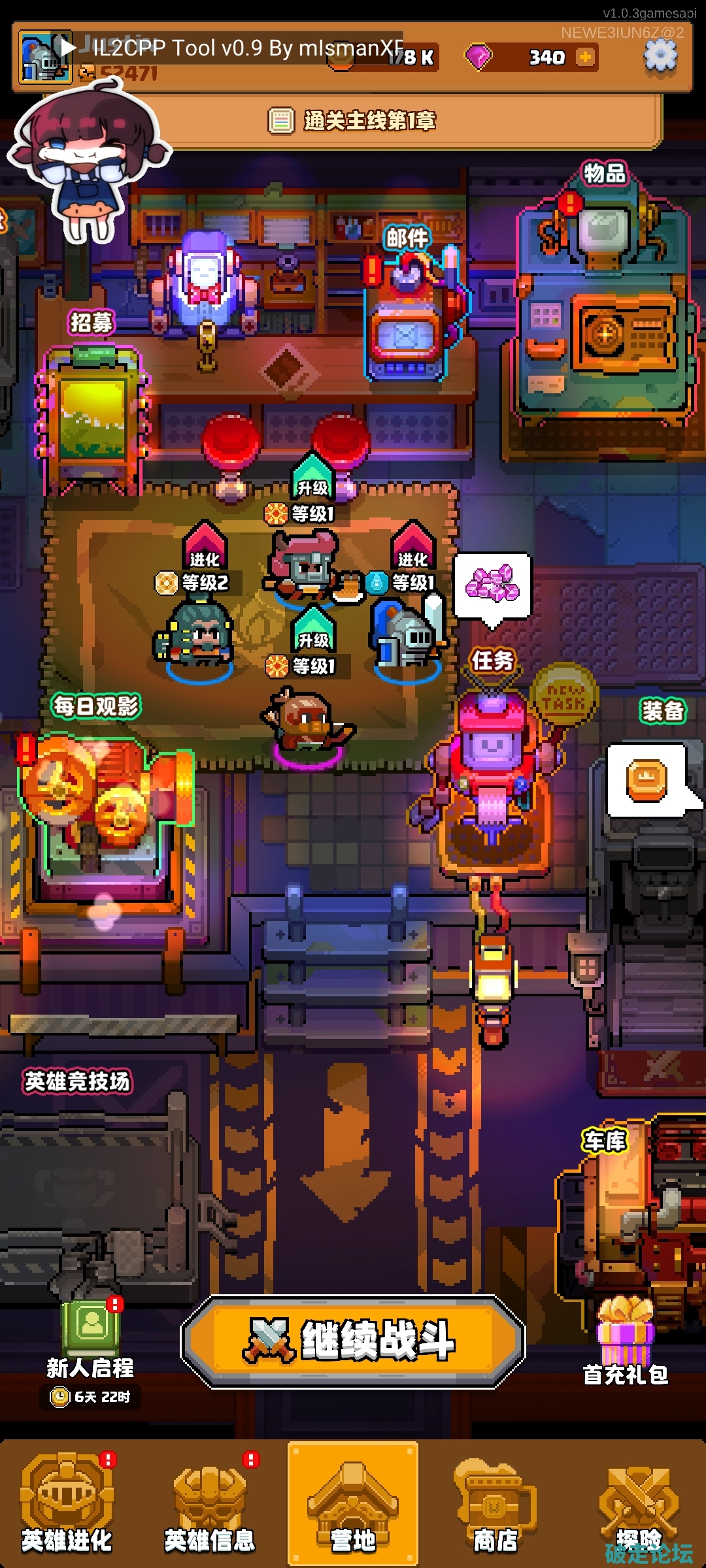Select the 营地 camp tab
Screen dimensions: 706x1568
(353, 1504)
